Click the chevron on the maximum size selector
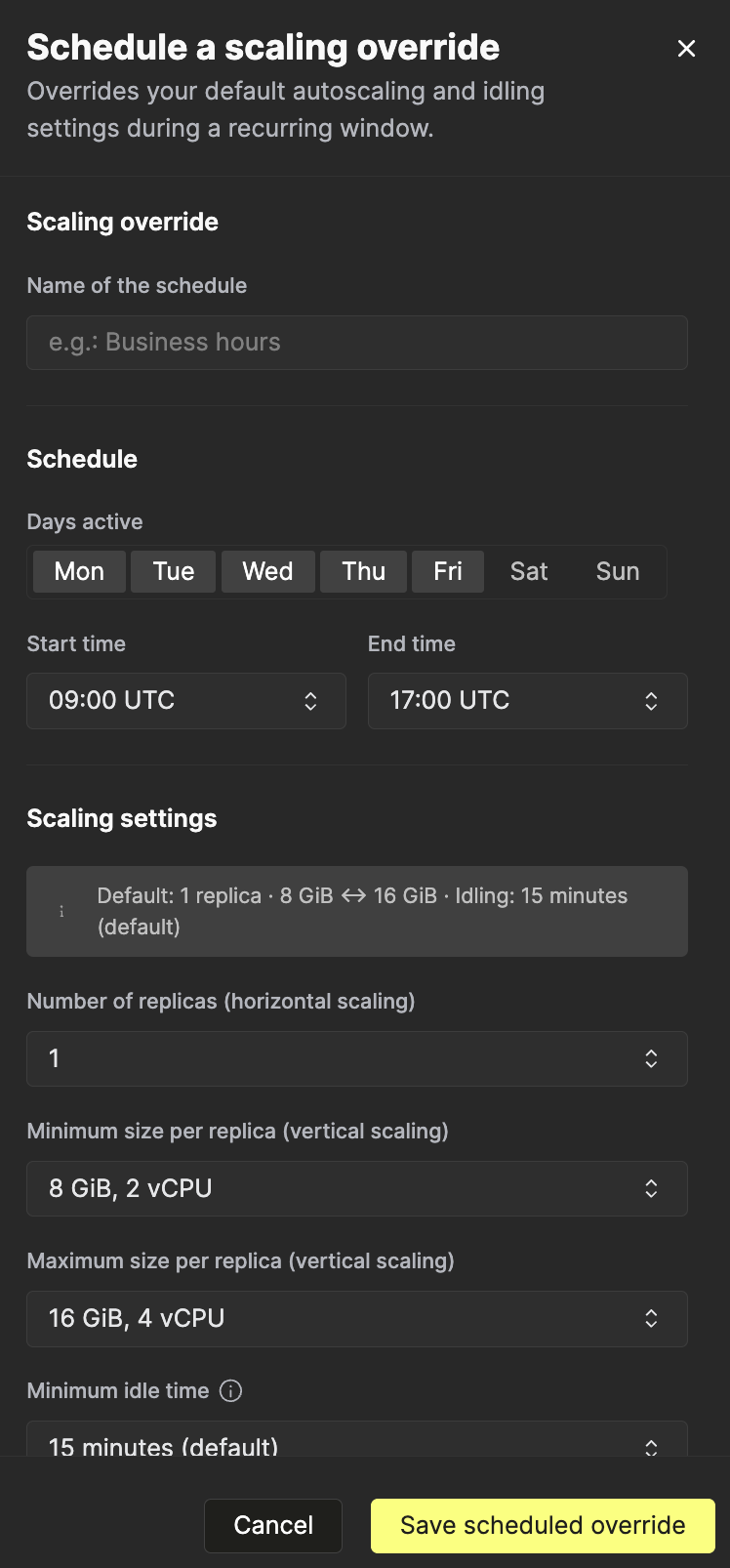This screenshot has height=1568, width=730. (x=650, y=1318)
